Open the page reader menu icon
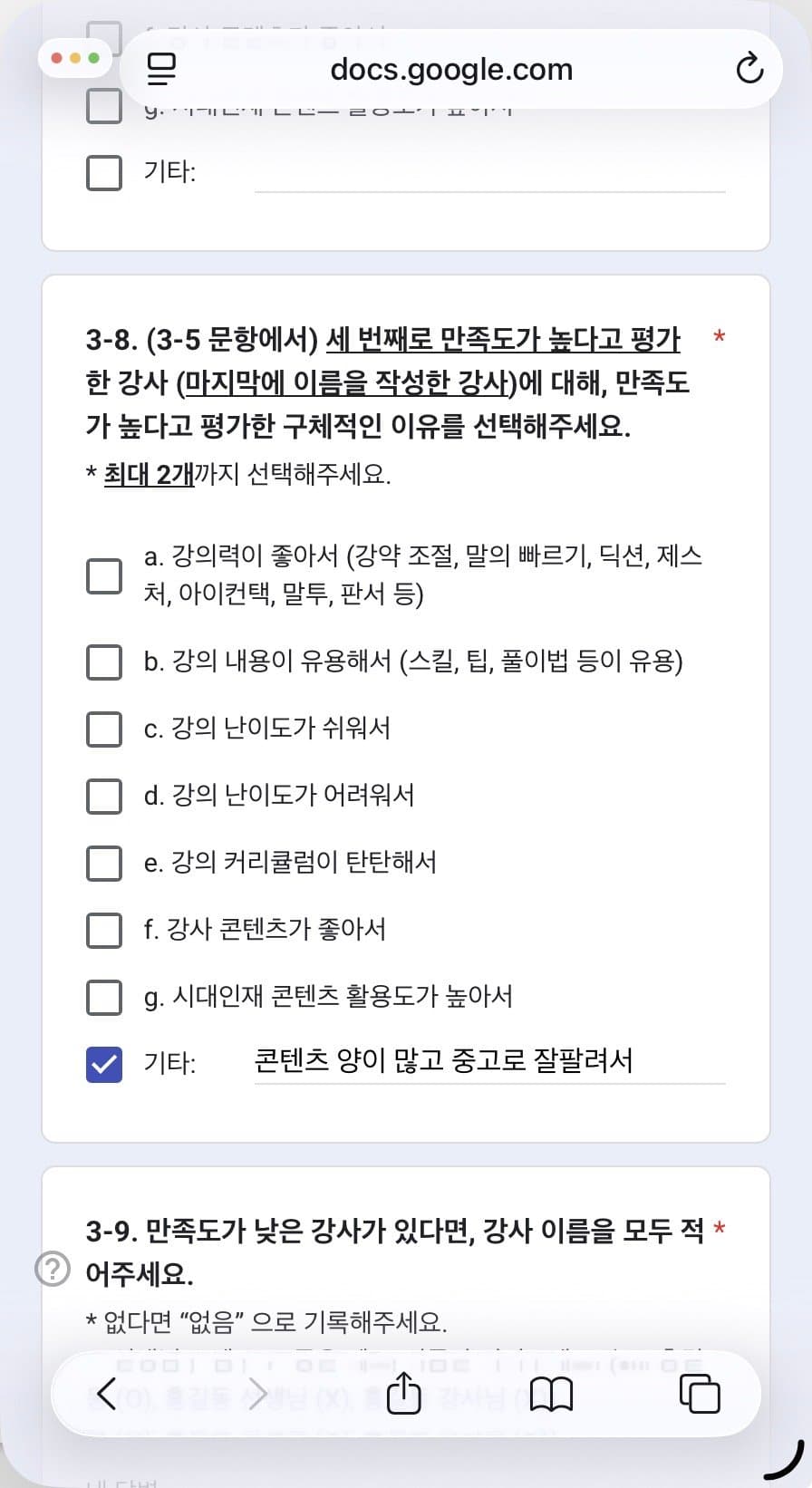 click(x=162, y=69)
